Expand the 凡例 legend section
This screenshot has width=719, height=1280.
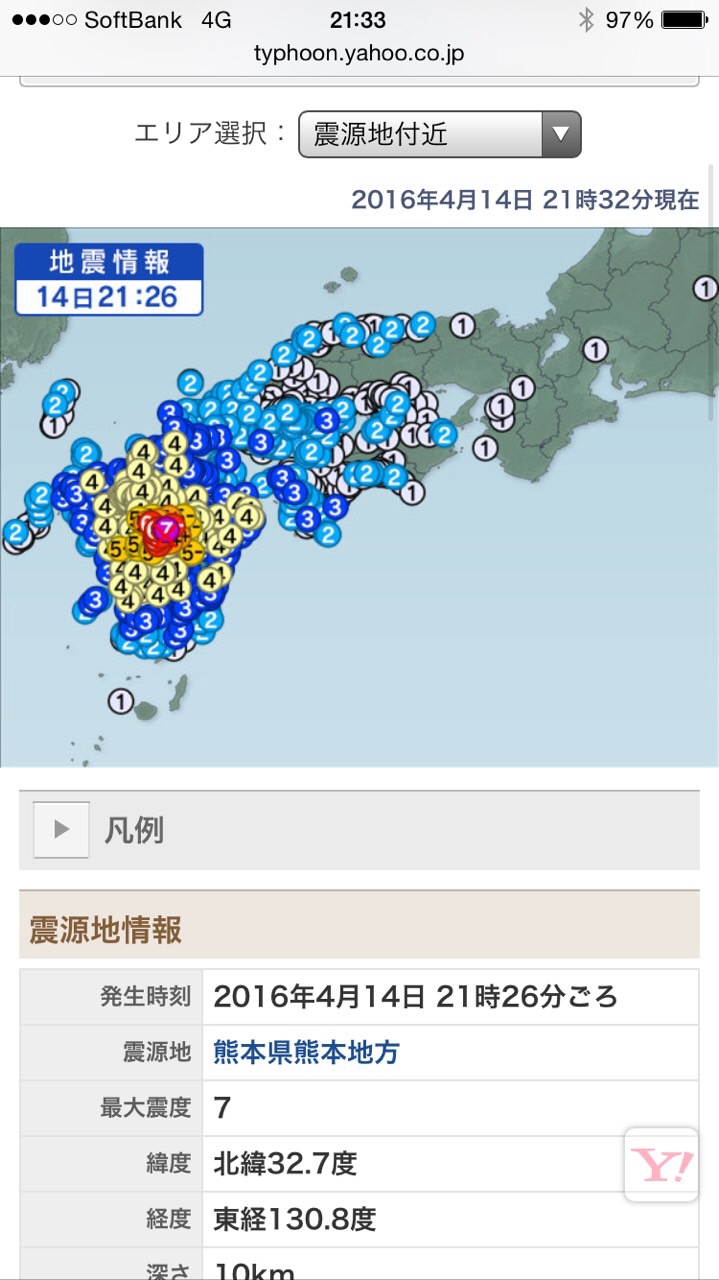click(x=359, y=830)
